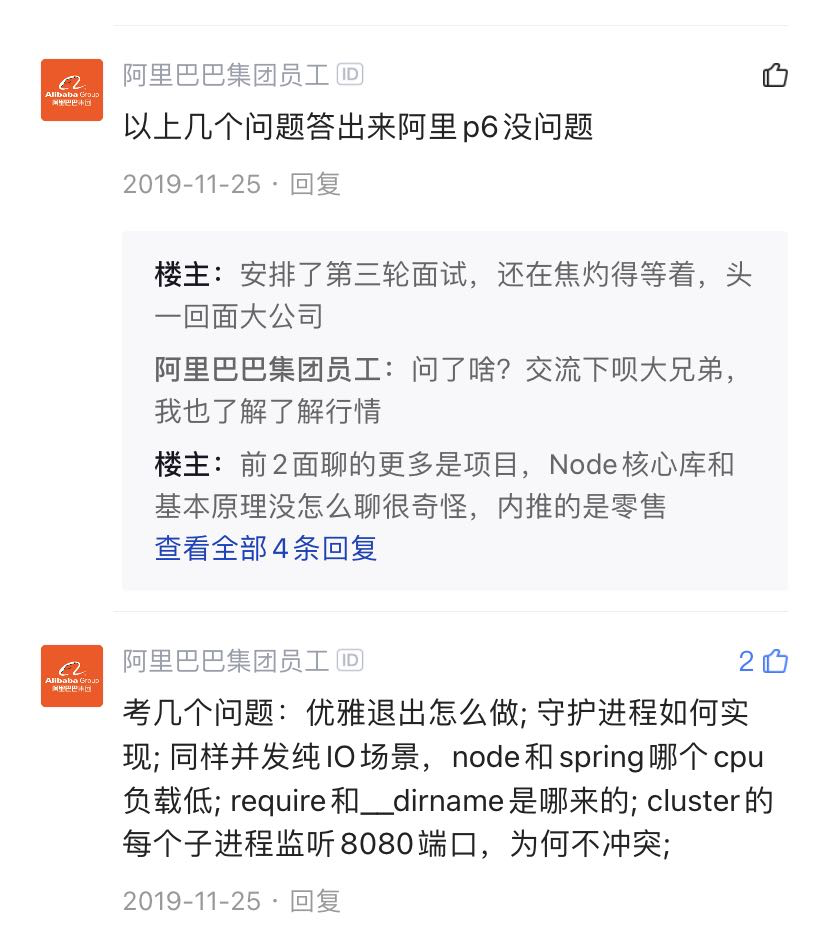Open the second commenter's Alibaba avatar
The image size is (828, 936).
[72, 676]
